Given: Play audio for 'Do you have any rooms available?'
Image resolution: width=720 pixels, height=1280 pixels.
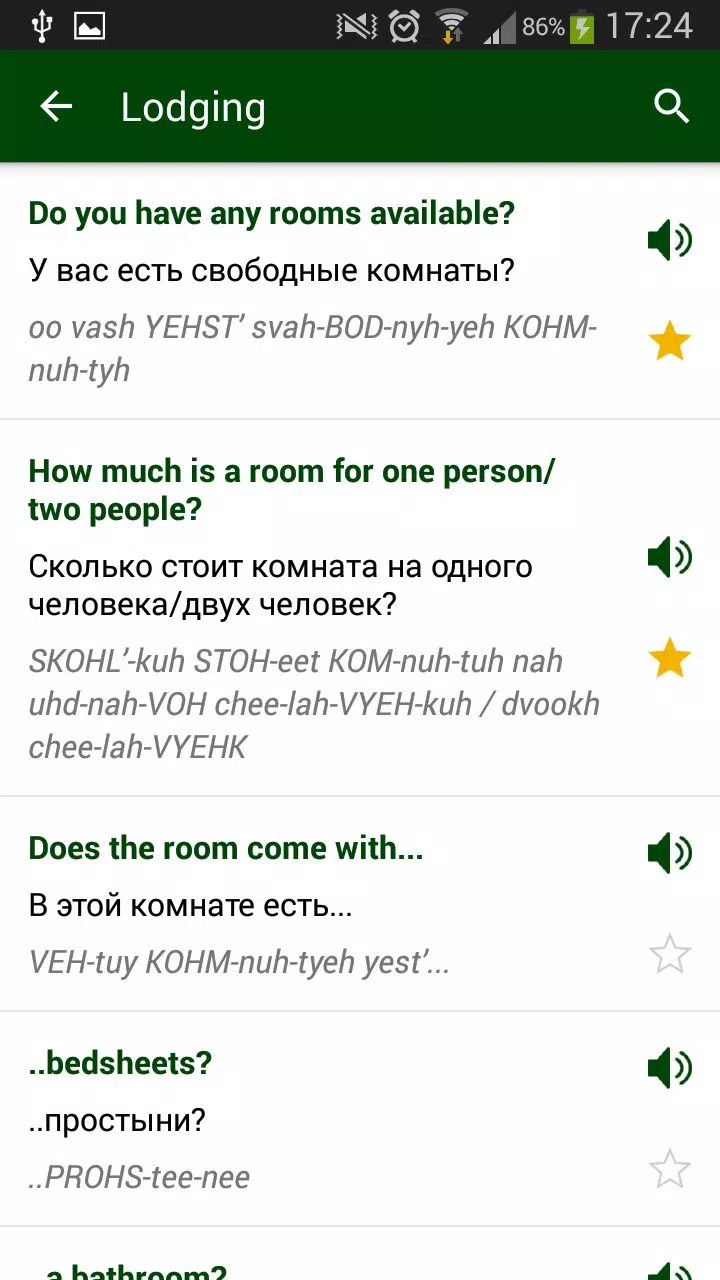Looking at the screenshot, I should 670,241.
